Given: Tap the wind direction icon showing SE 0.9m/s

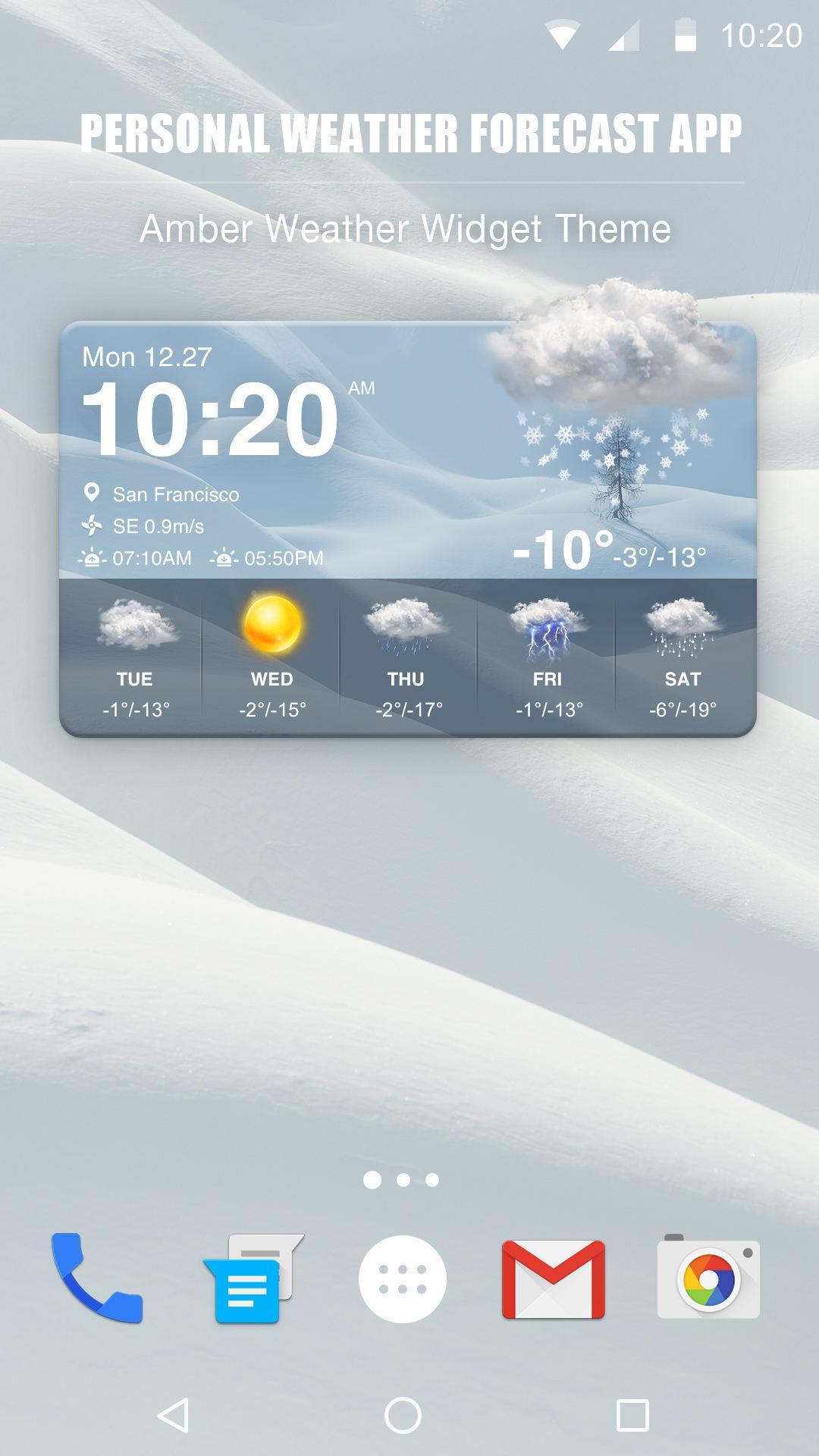Looking at the screenshot, I should point(91,525).
